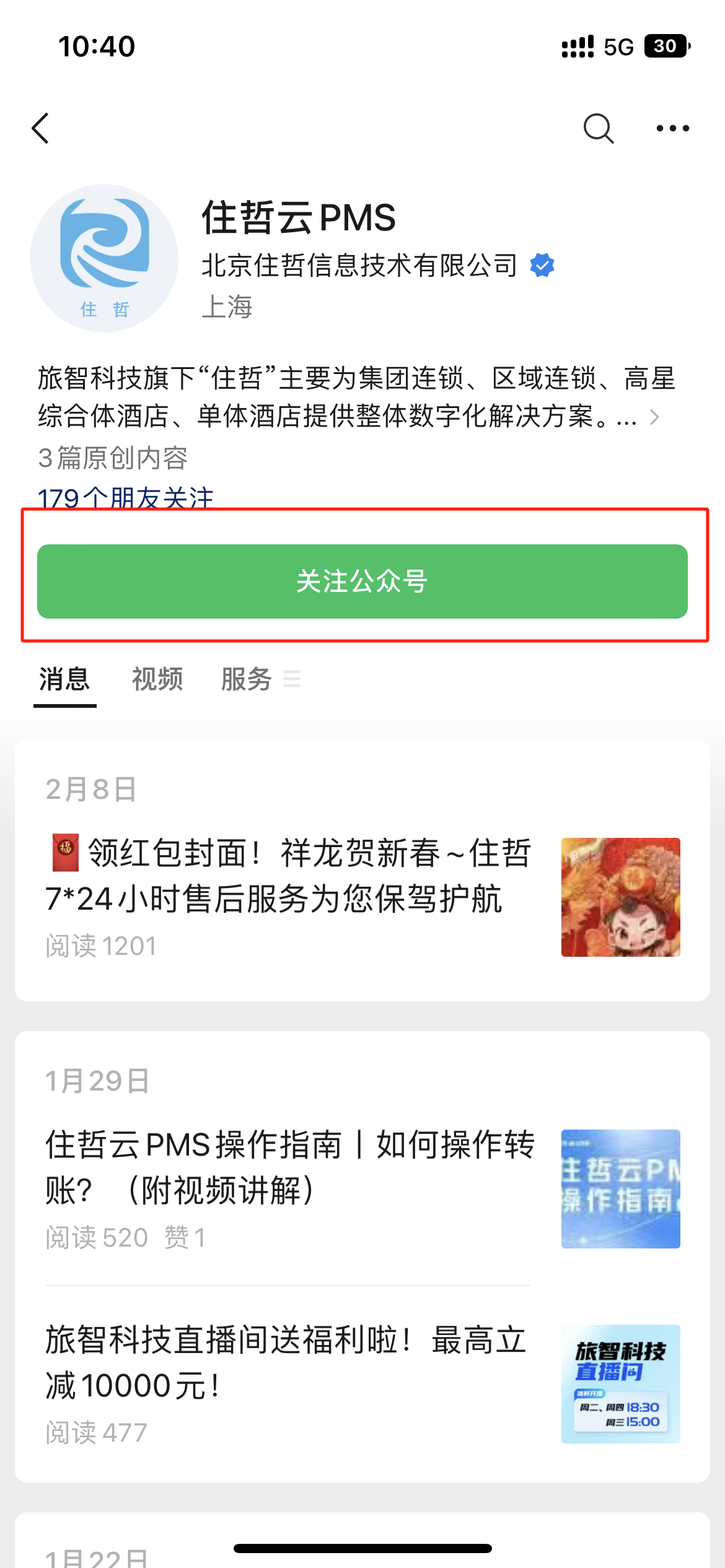
Task: Go back using the back arrow
Action: point(41,128)
